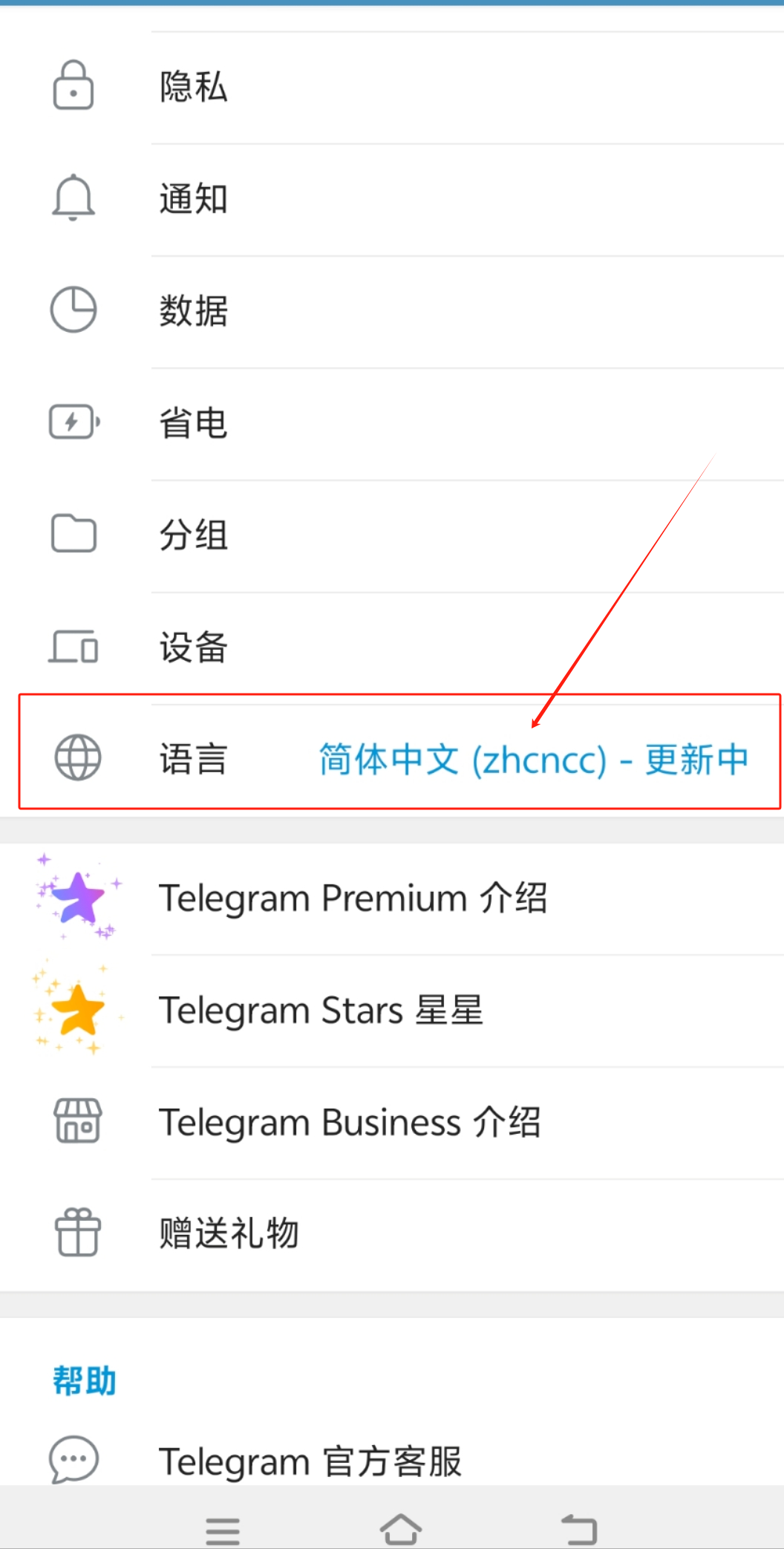Open the 数据 data settings

[x=193, y=310]
